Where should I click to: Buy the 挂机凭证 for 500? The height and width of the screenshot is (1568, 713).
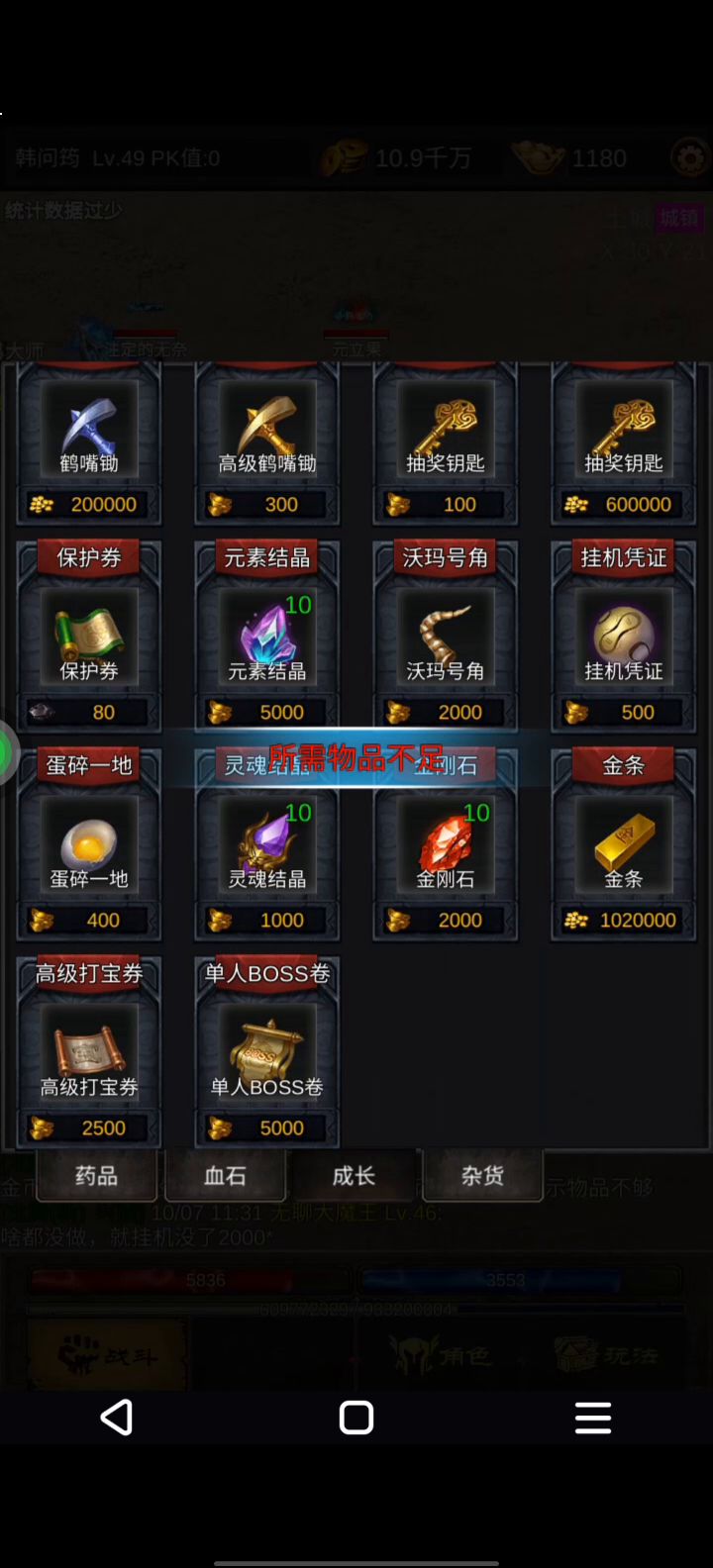[624, 638]
